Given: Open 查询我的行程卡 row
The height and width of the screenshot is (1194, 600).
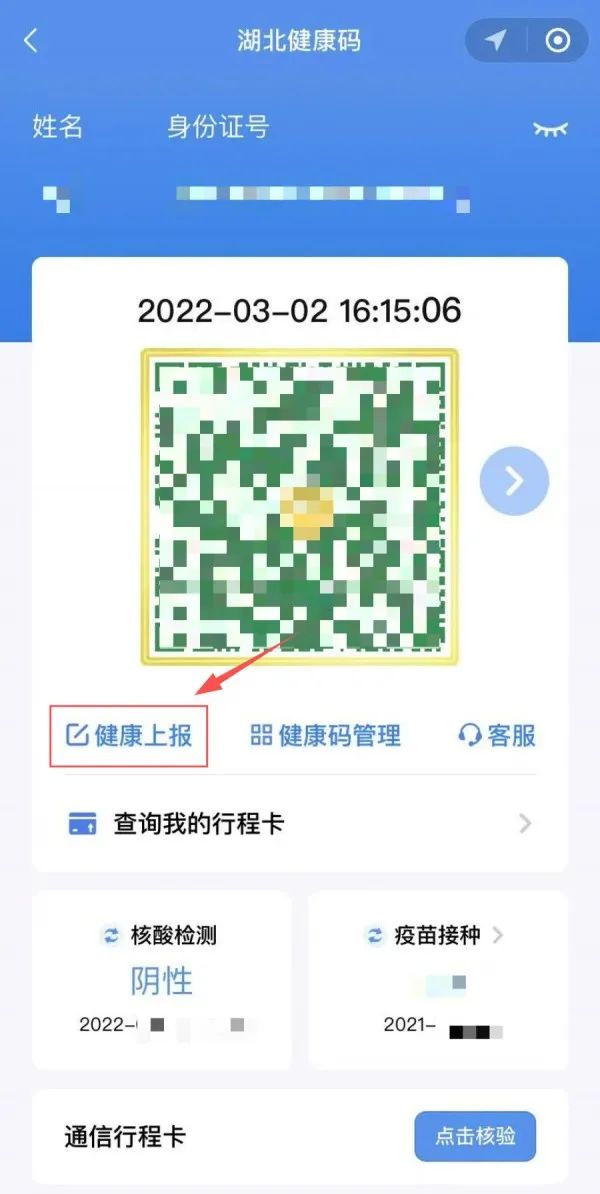Looking at the screenshot, I should tap(300, 824).
